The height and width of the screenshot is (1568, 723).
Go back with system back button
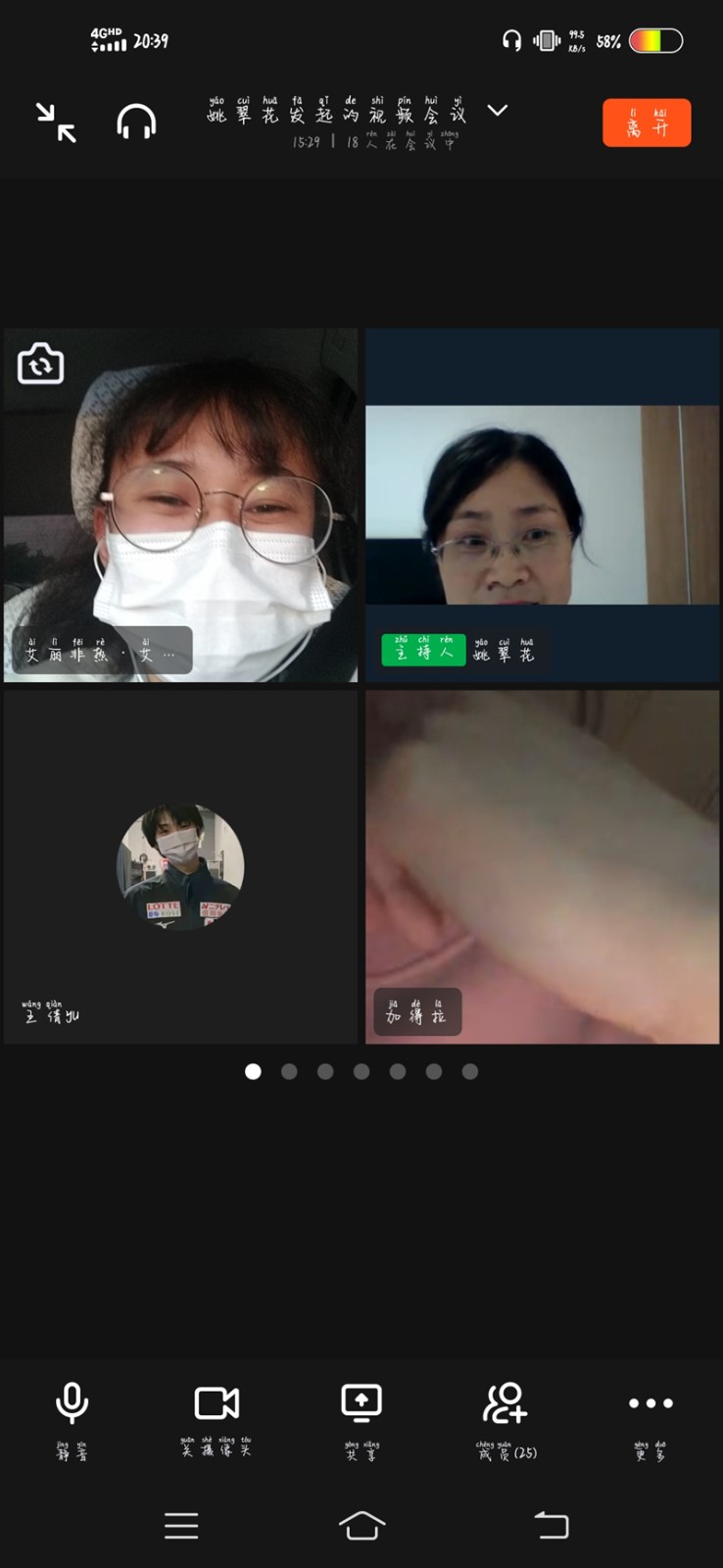click(551, 1525)
